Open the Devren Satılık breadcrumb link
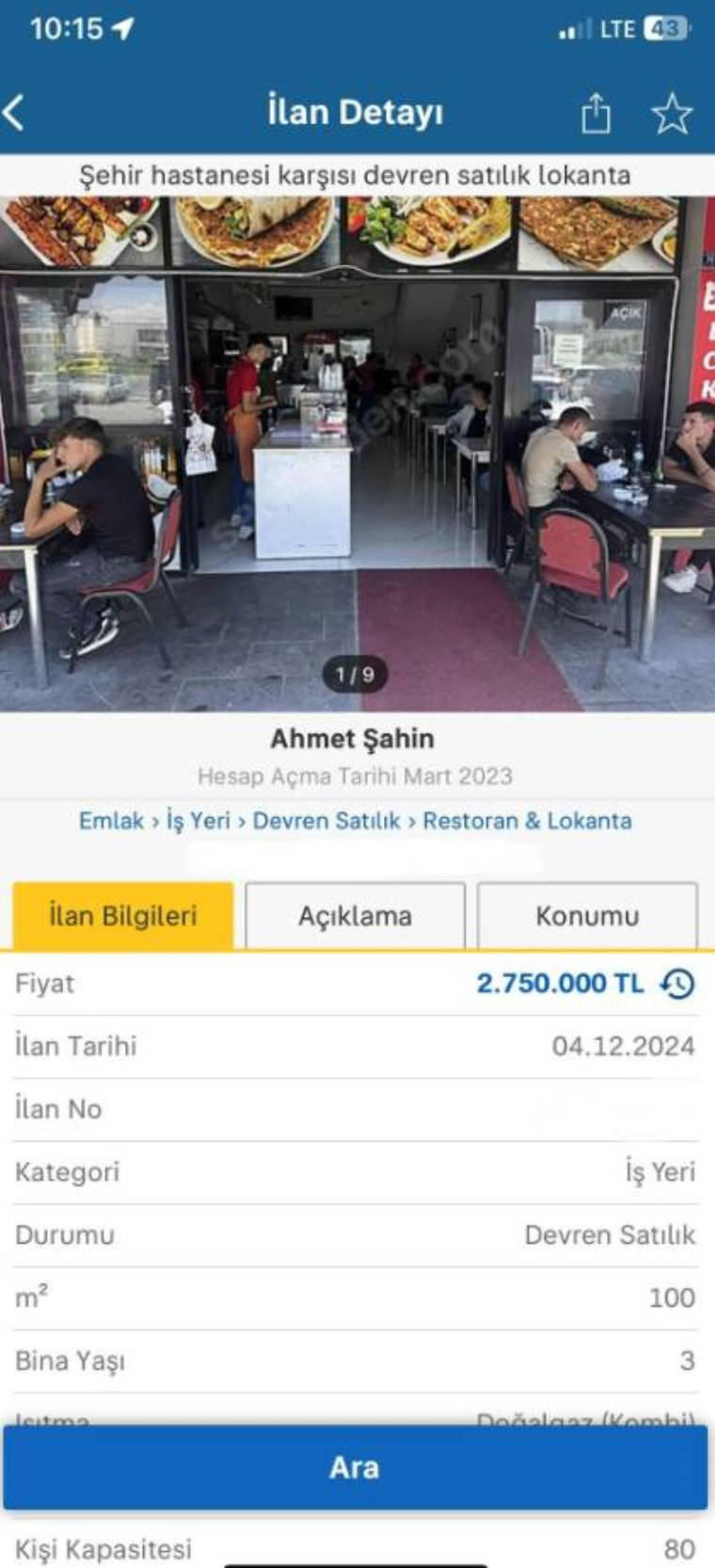Image resolution: width=715 pixels, height=1568 pixels. [x=326, y=821]
